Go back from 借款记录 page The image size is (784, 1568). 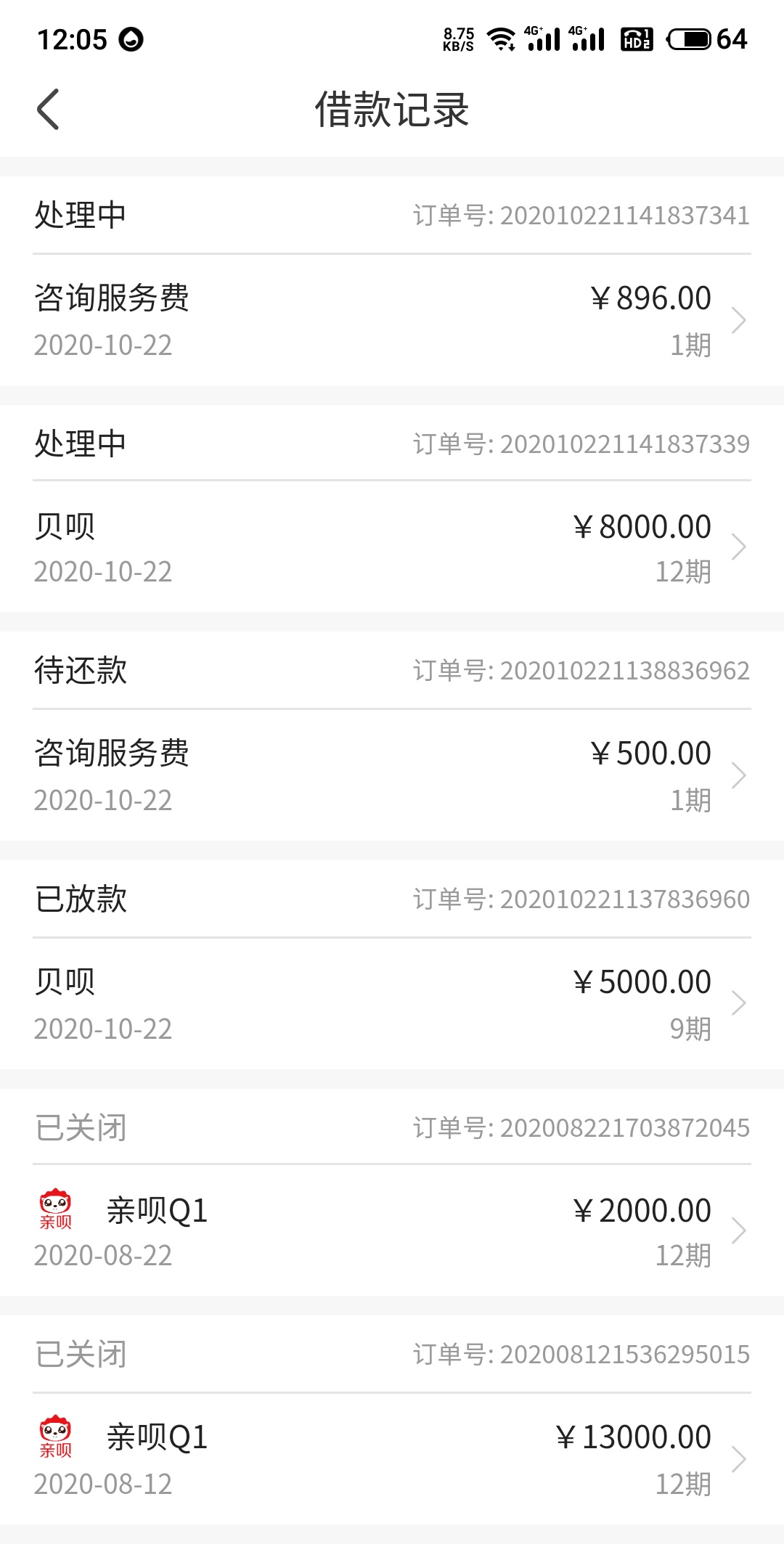click(x=48, y=110)
